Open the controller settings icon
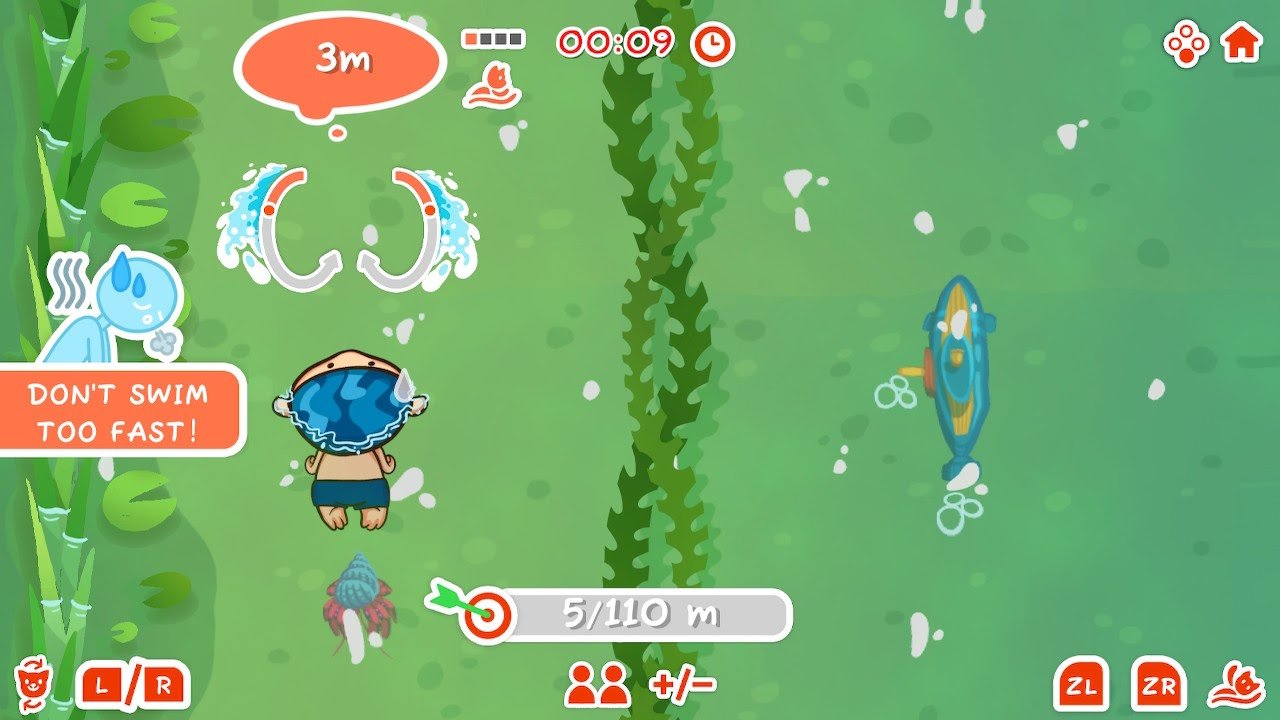 click(1186, 45)
